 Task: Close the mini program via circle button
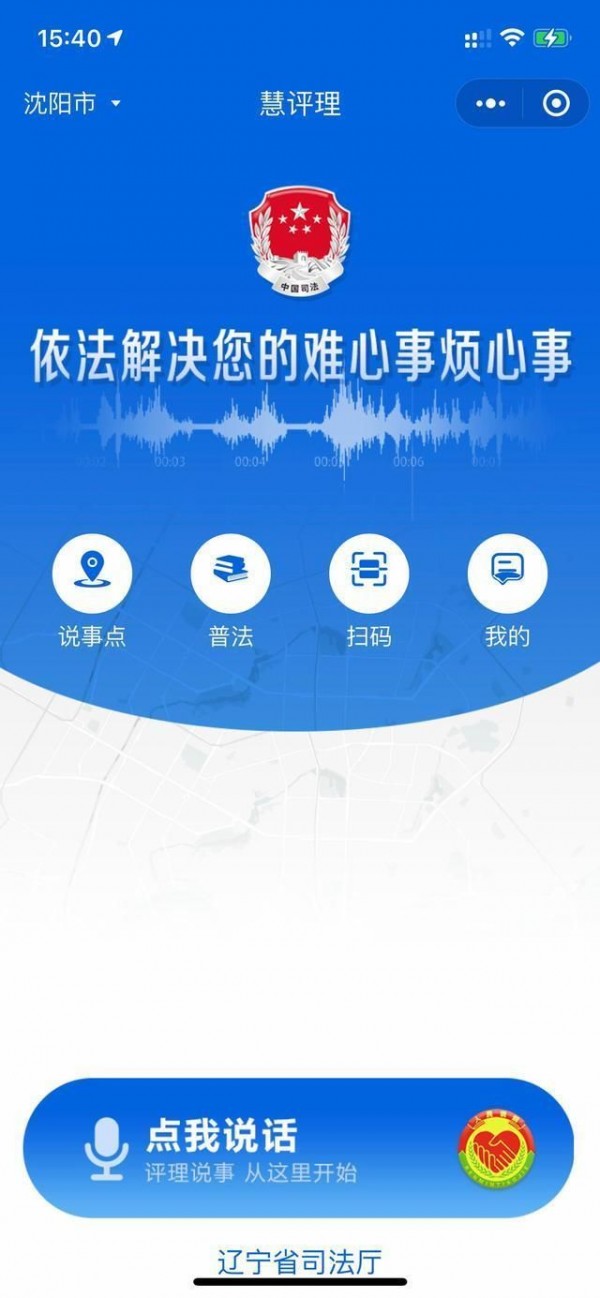pos(556,104)
